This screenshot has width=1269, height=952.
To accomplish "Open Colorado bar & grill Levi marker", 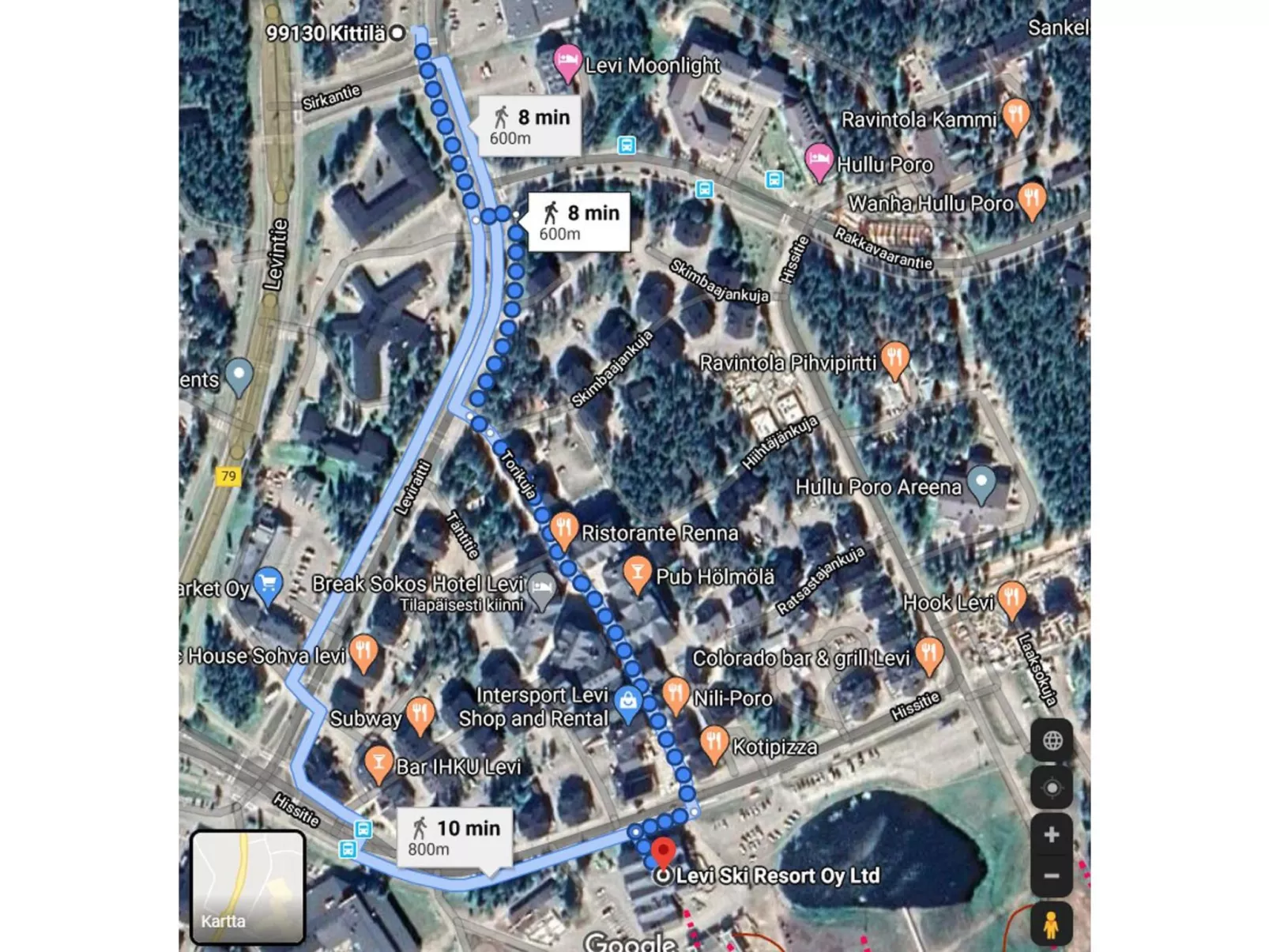I will tap(929, 654).
